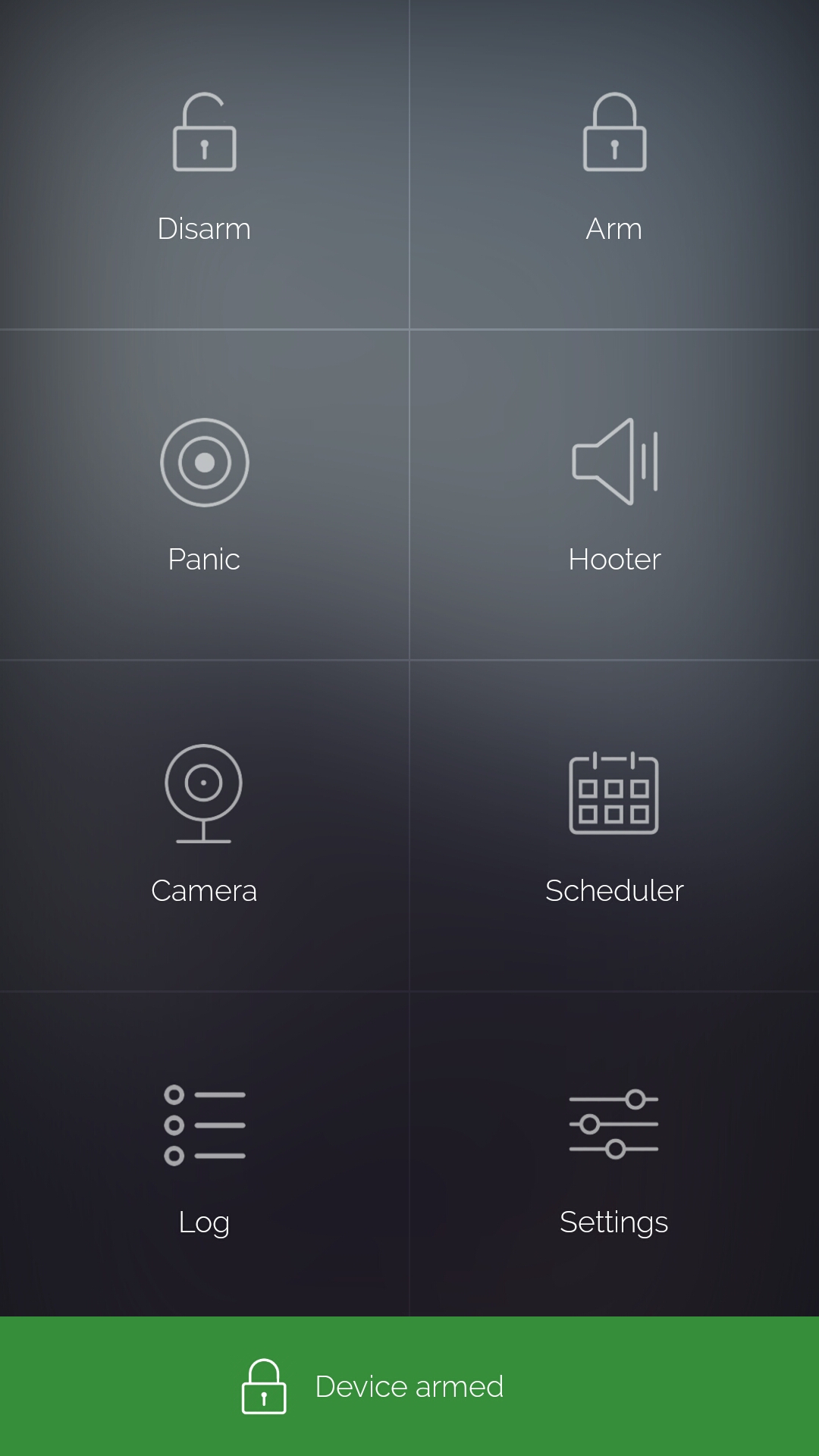This screenshot has width=819, height=1456.
Task: Disarm the security device
Action: coord(204,165)
